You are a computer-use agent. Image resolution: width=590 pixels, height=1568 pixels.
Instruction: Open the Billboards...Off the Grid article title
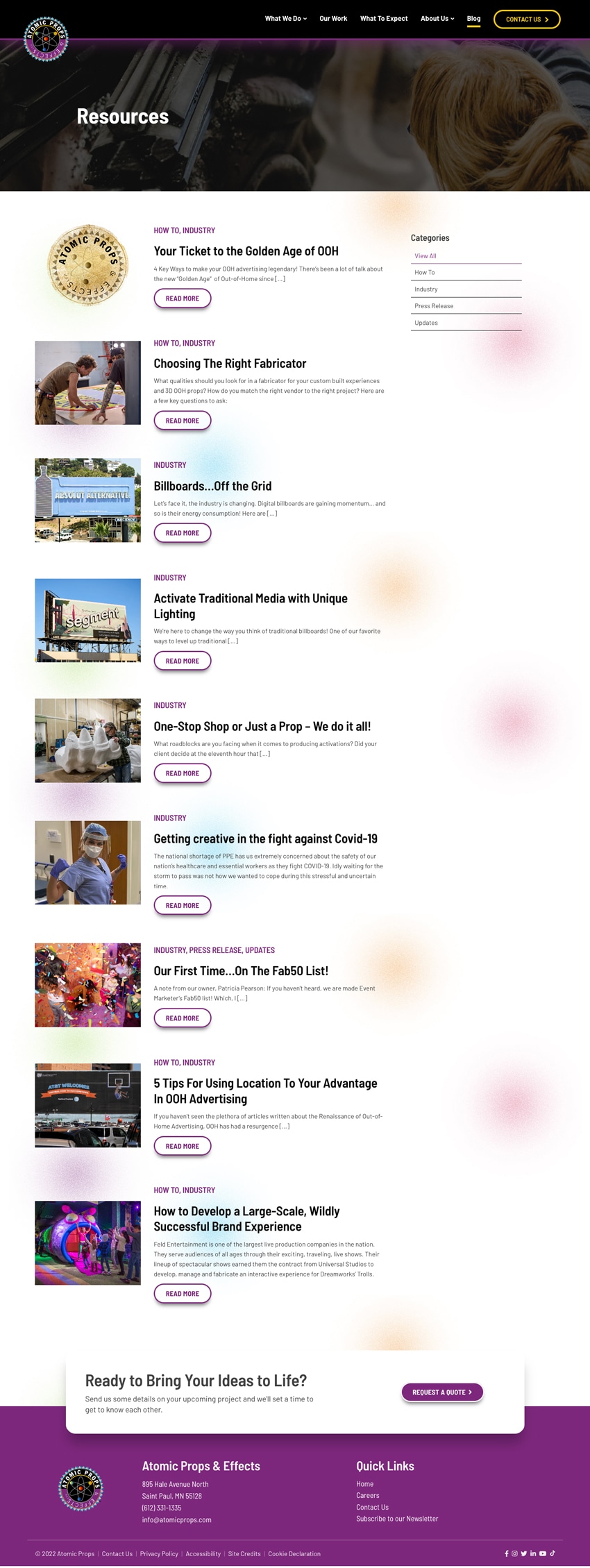(212, 486)
